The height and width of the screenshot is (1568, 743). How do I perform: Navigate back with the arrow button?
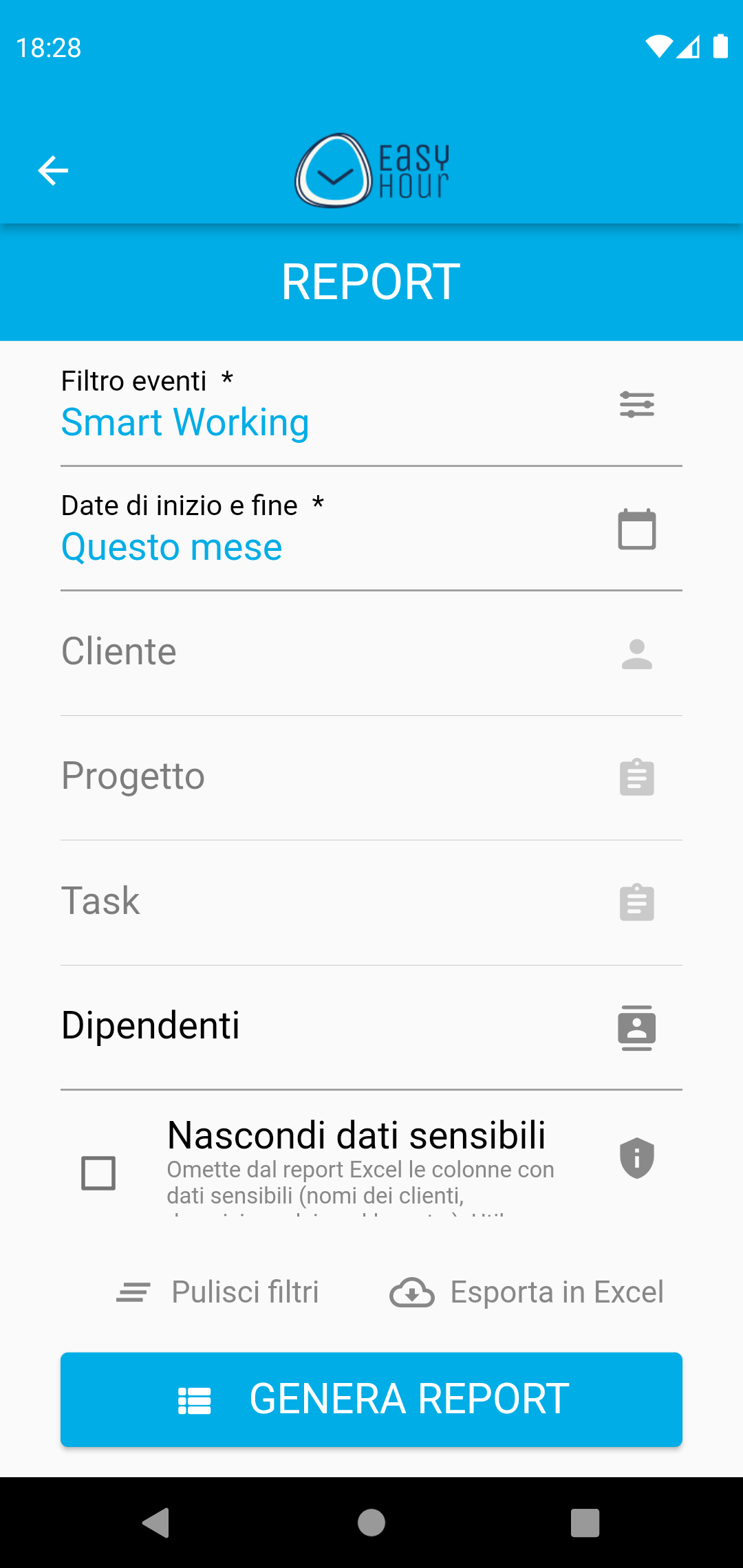pos(52,171)
